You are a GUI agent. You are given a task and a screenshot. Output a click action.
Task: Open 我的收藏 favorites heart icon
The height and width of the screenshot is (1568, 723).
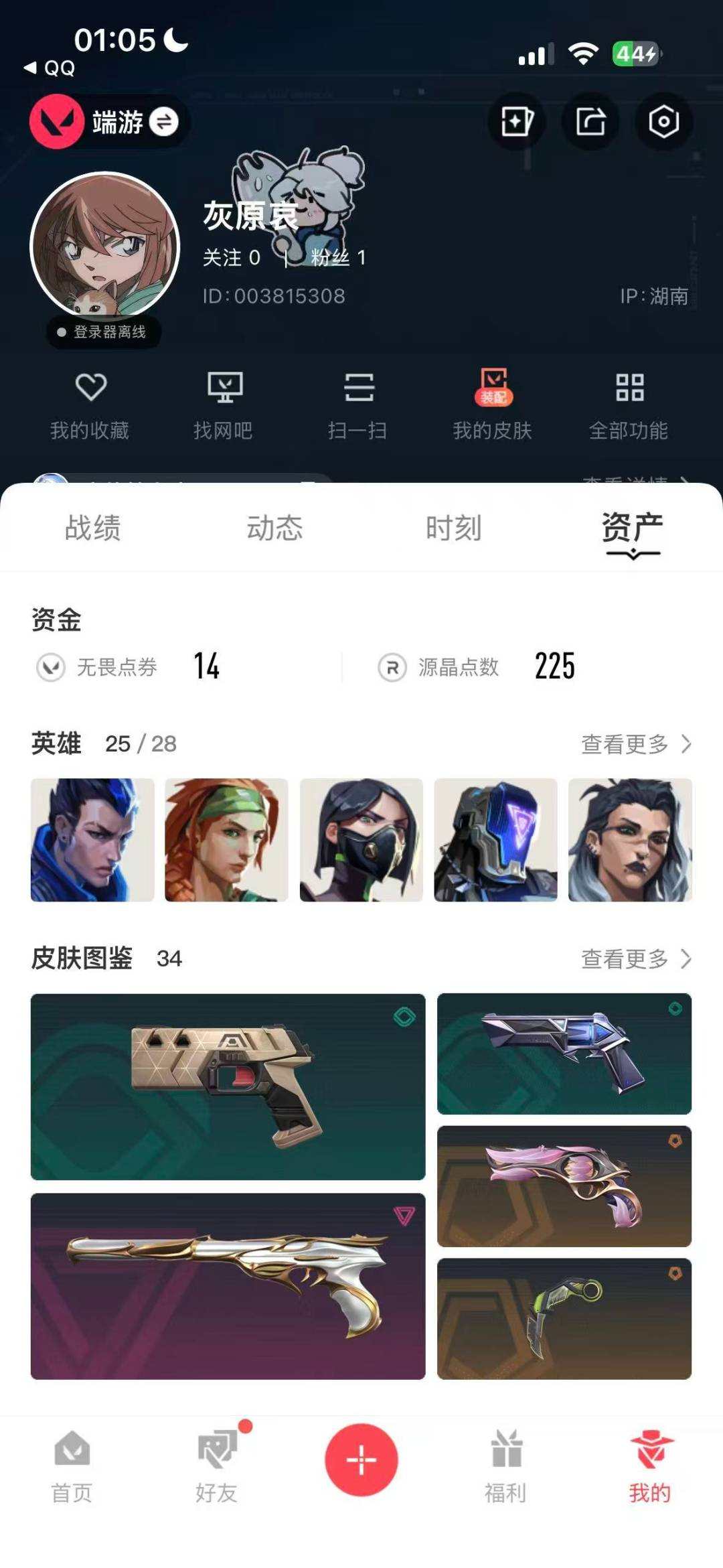click(92, 403)
